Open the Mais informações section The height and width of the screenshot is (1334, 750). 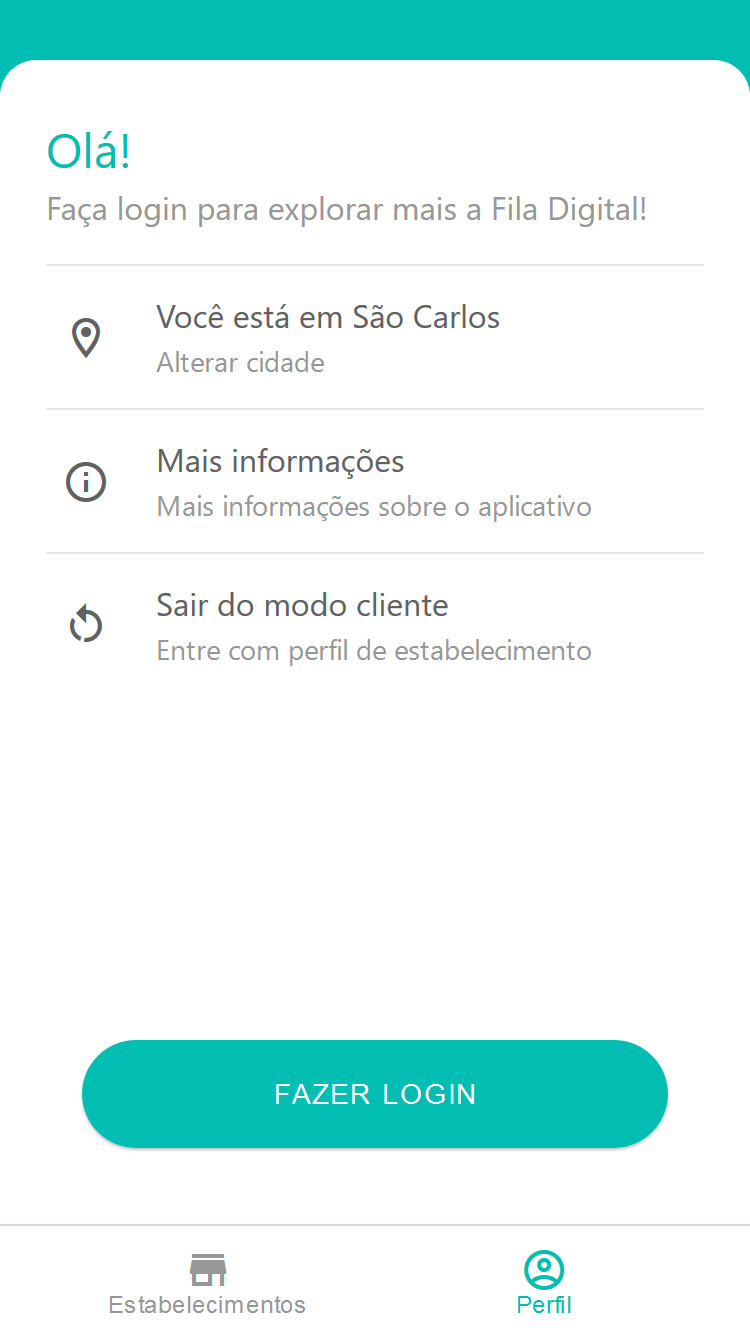pos(280,462)
